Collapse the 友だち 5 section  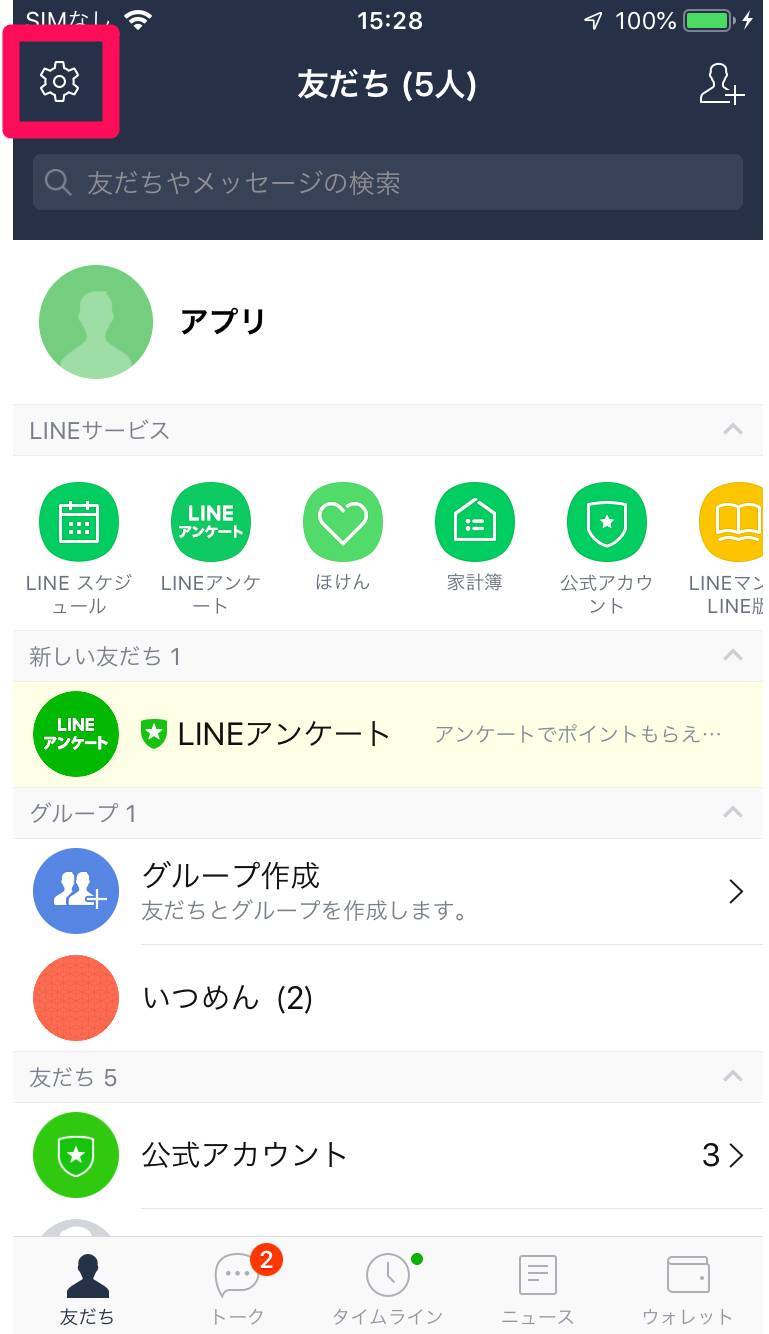(733, 1077)
